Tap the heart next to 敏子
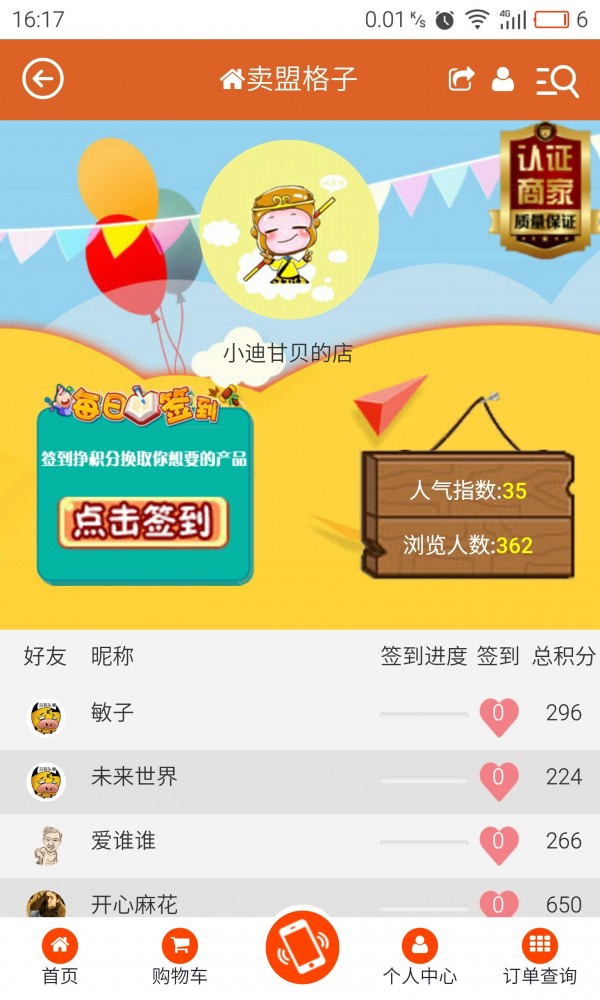 click(x=498, y=716)
